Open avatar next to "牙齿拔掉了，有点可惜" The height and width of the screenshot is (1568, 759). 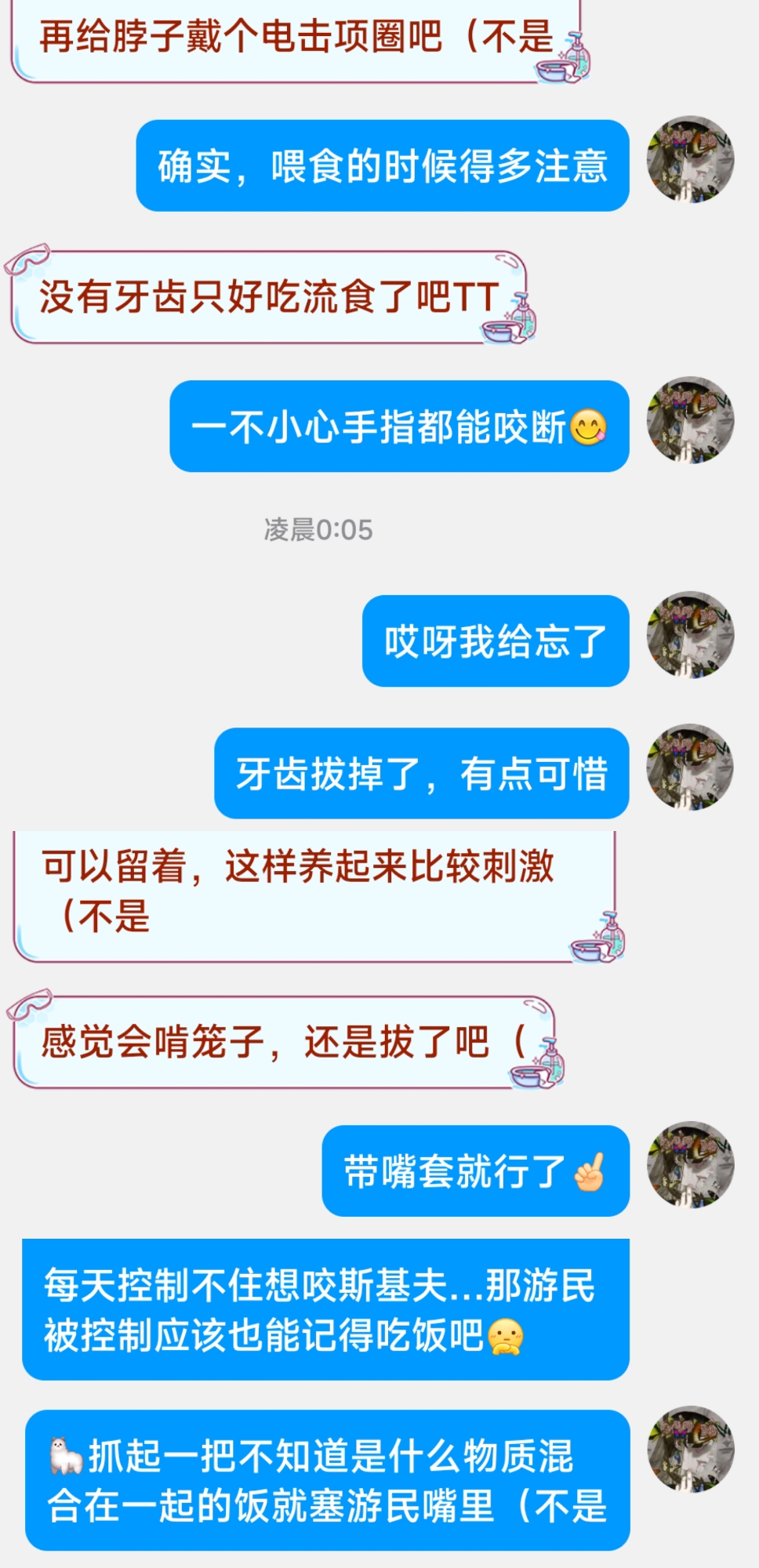click(x=690, y=768)
